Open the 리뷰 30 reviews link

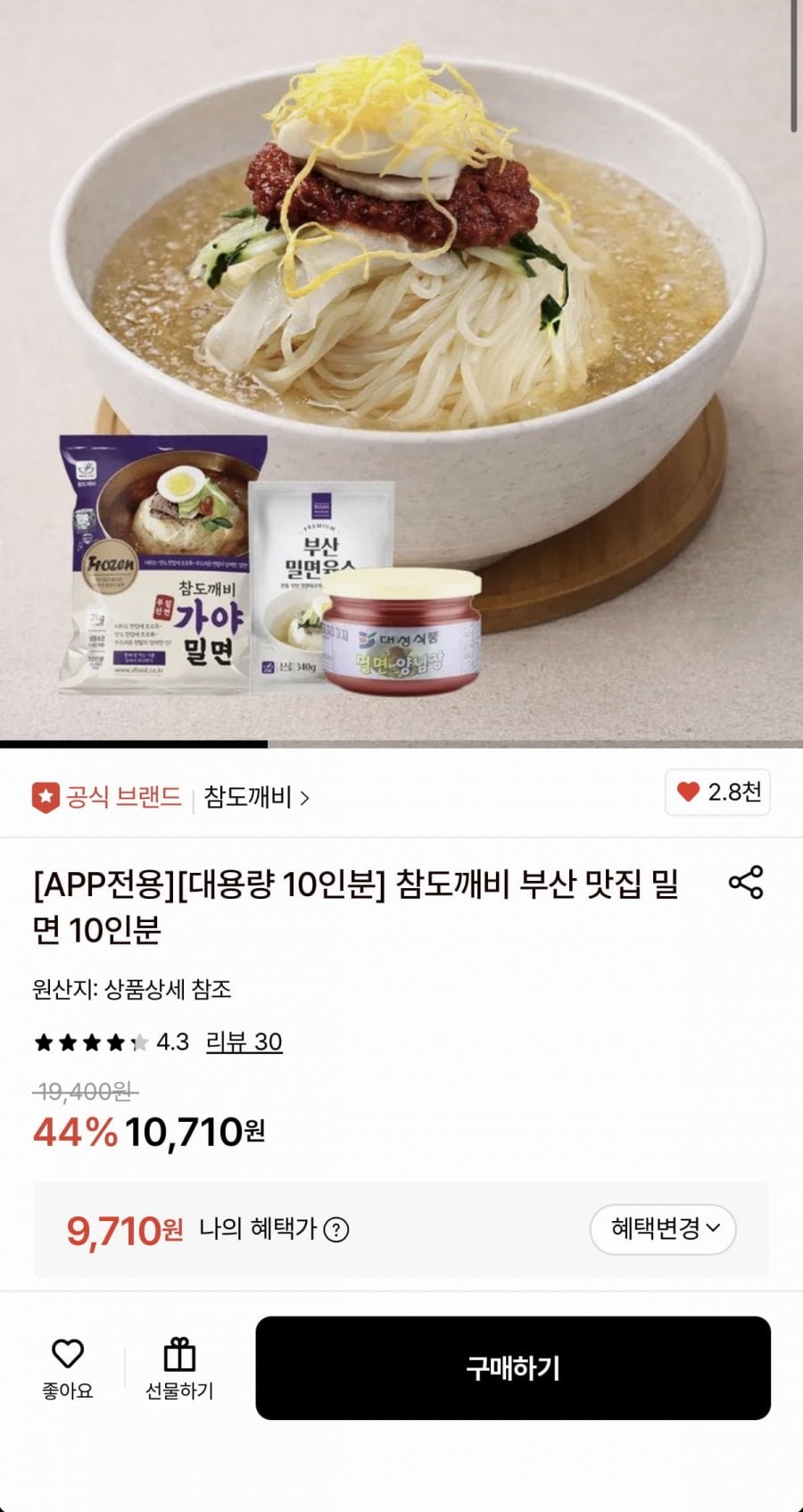(x=244, y=1042)
